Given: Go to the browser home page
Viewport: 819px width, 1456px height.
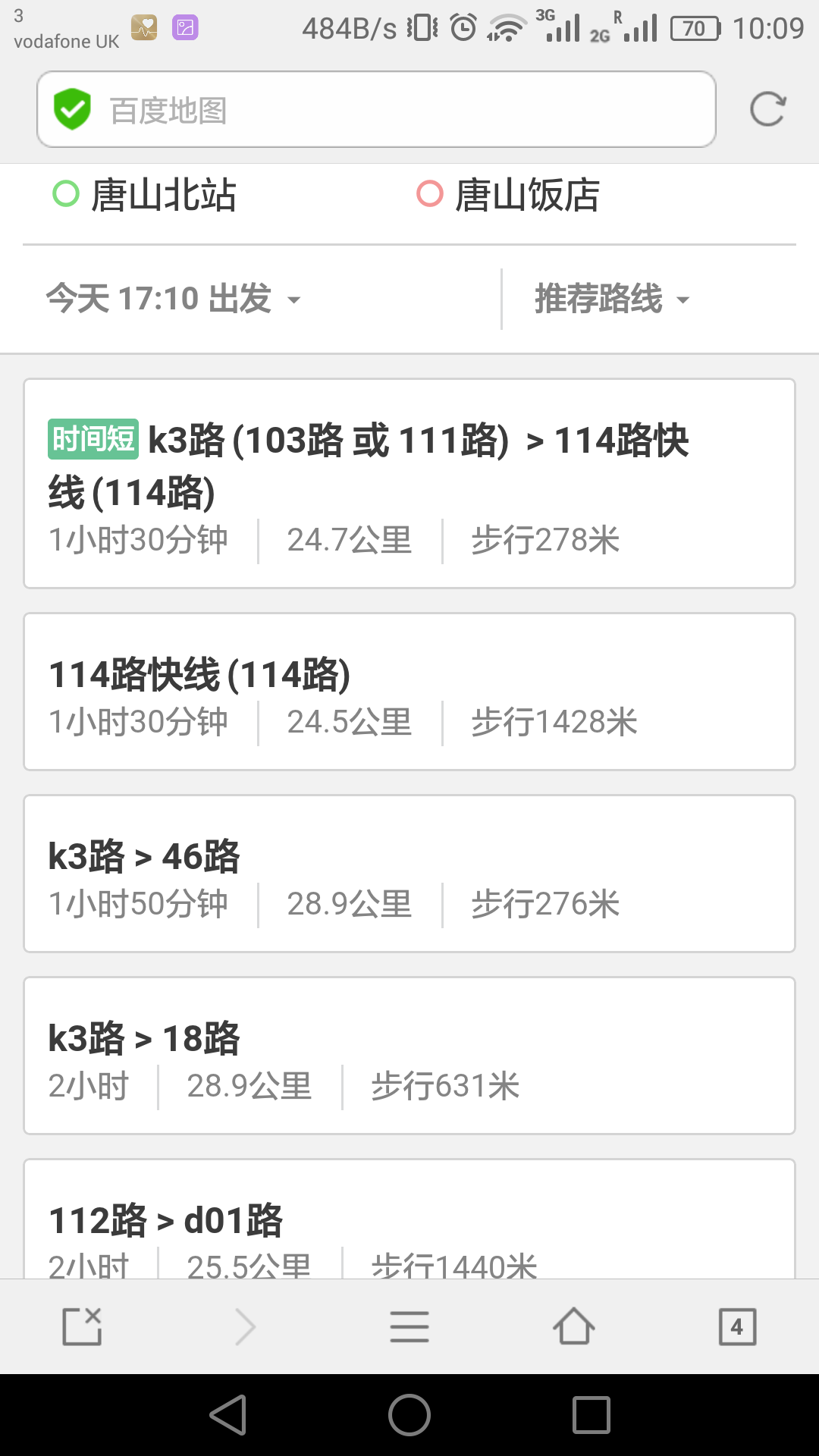Looking at the screenshot, I should pos(573,1326).
